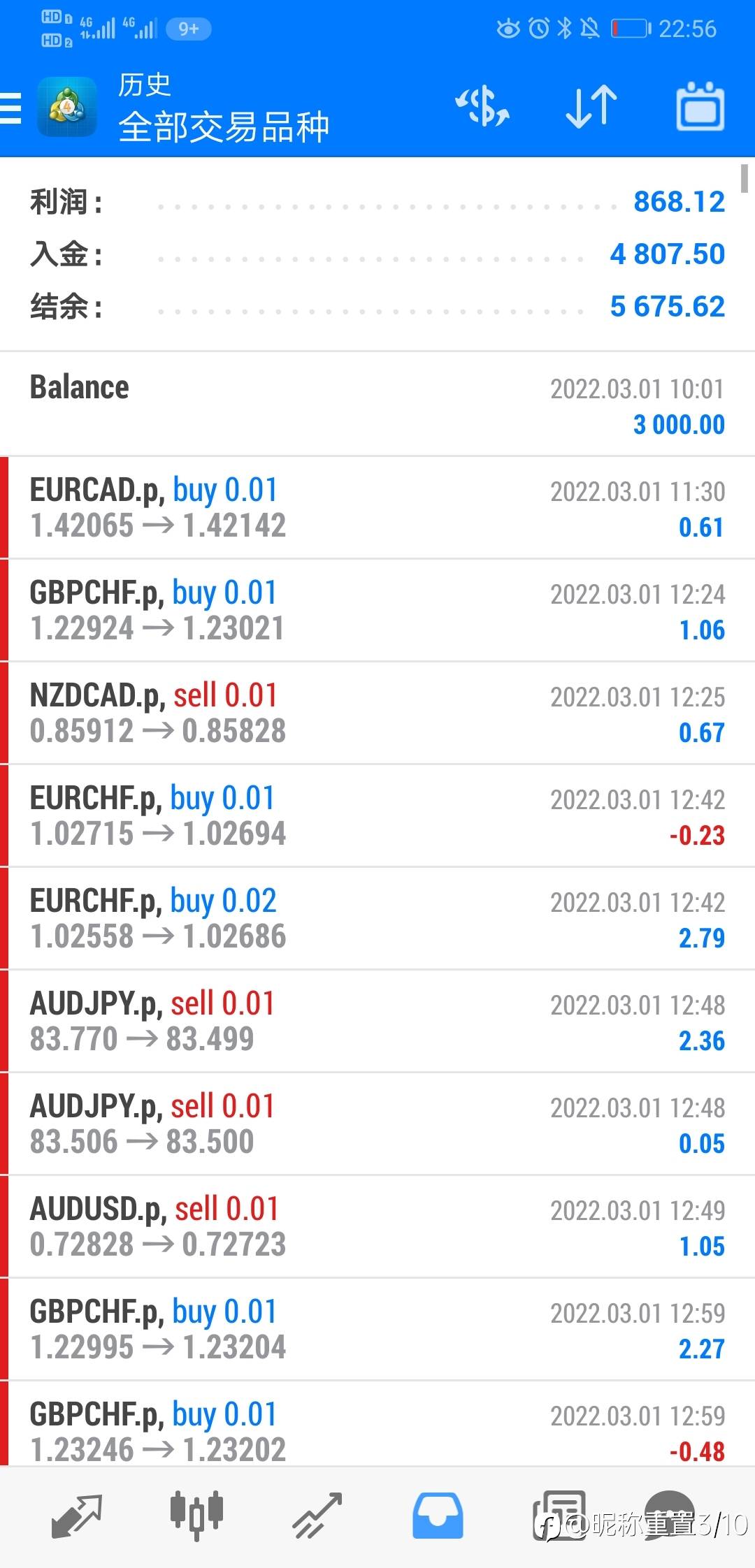Switch to the candlestick Chart tab

tap(196, 1516)
